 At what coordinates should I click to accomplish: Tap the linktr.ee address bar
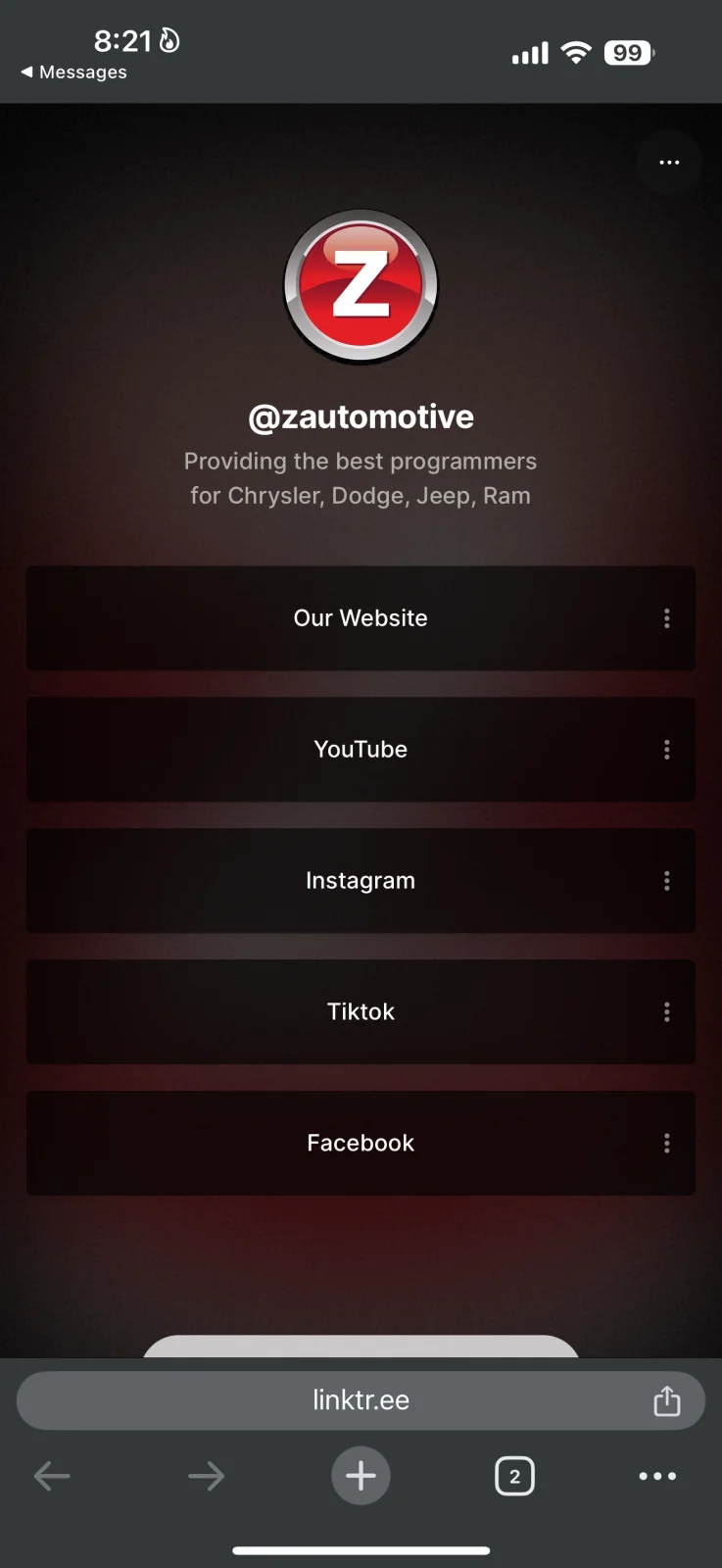coord(361,1400)
